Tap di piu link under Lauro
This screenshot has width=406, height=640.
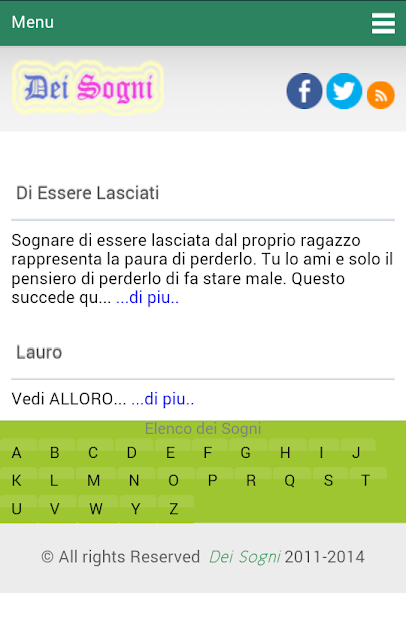tap(162, 399)
